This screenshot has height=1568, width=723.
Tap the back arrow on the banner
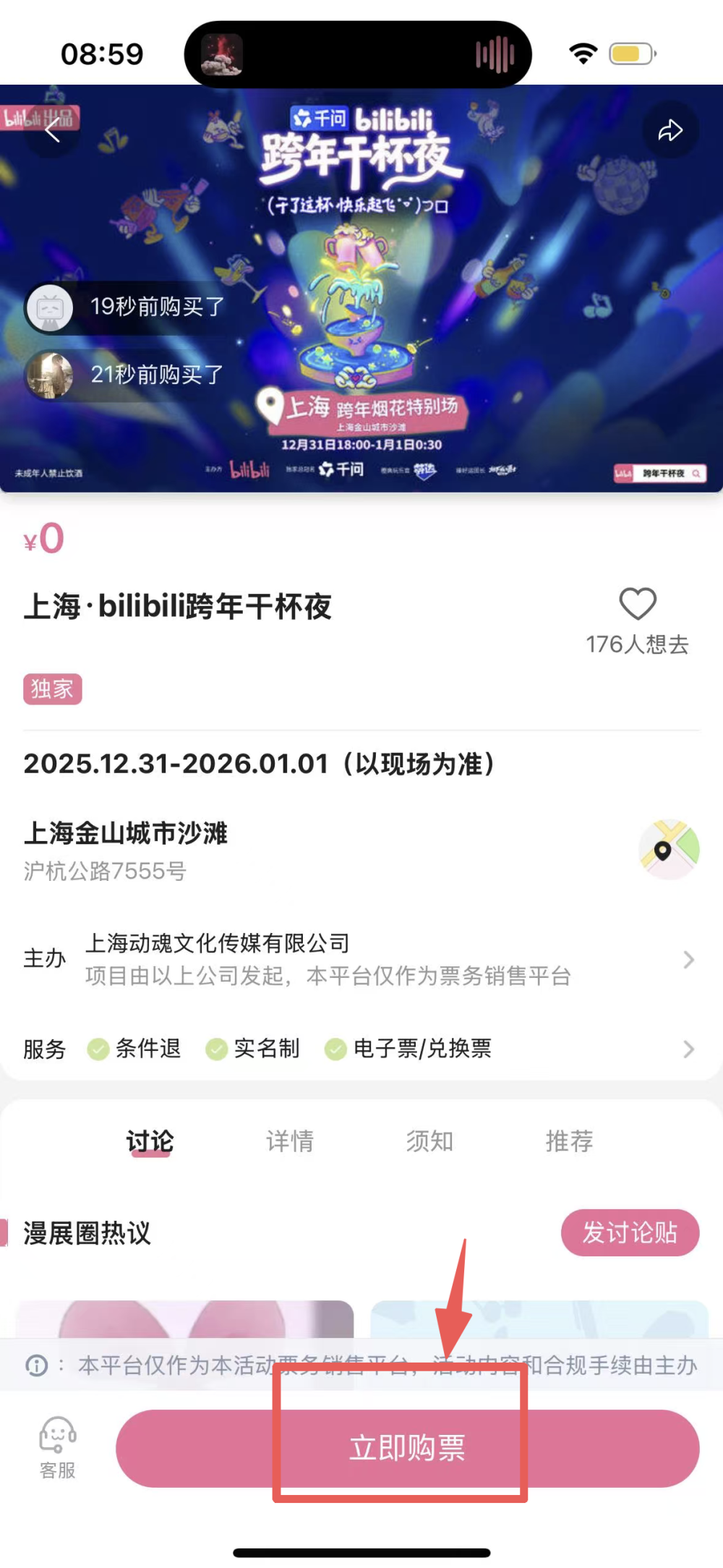51,131
